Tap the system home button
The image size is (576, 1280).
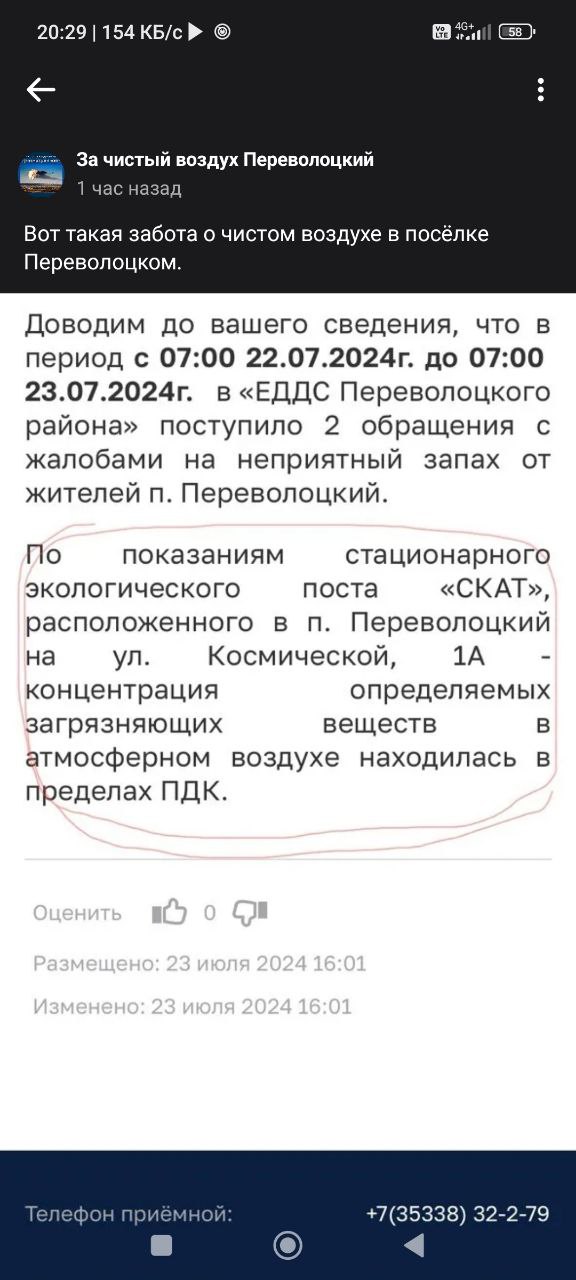(x=288, y=1244)
